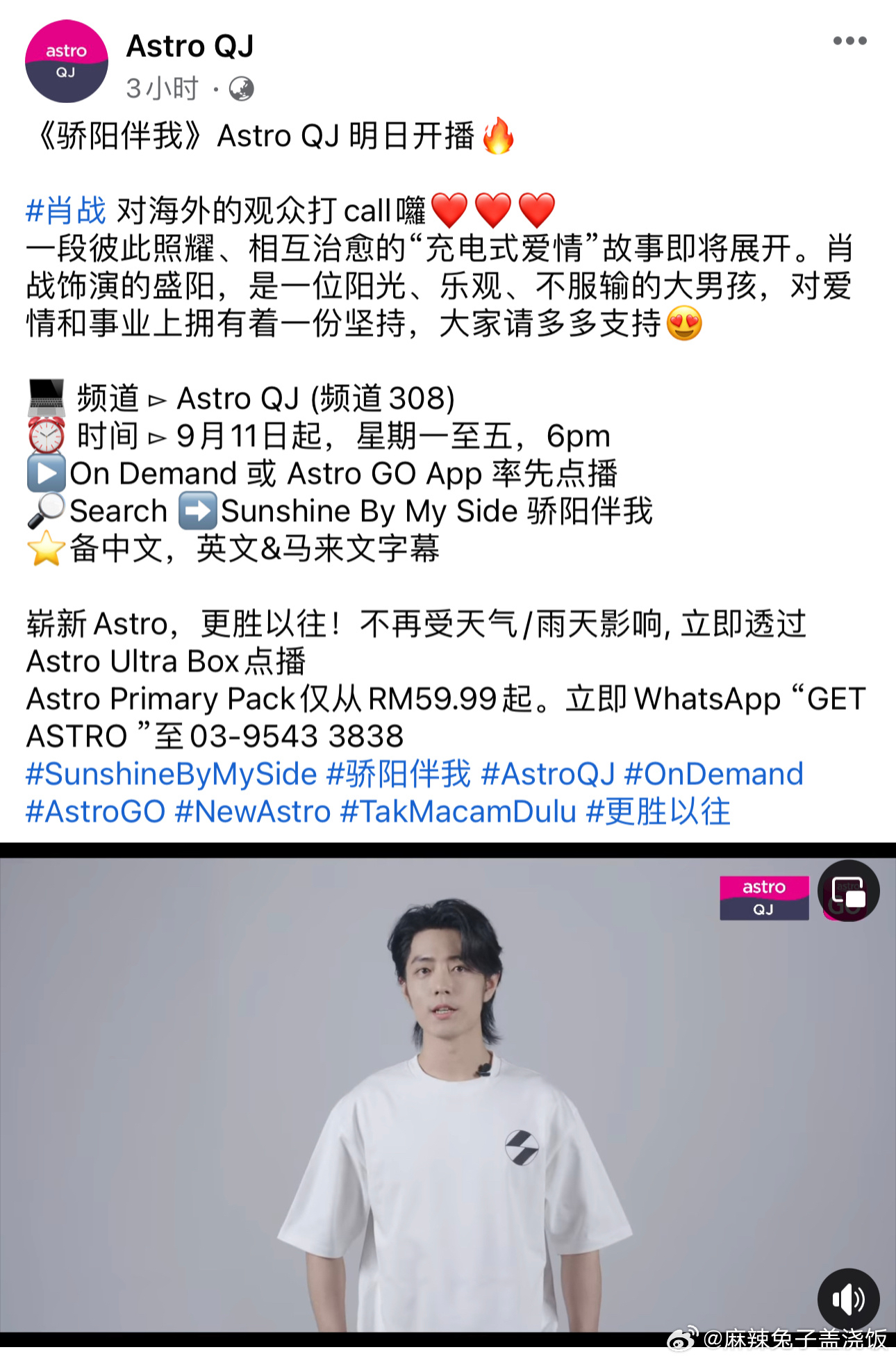Open the #更胜以往 hashtag
This screenshot has width=896, height=1361.
click(658, 811)
